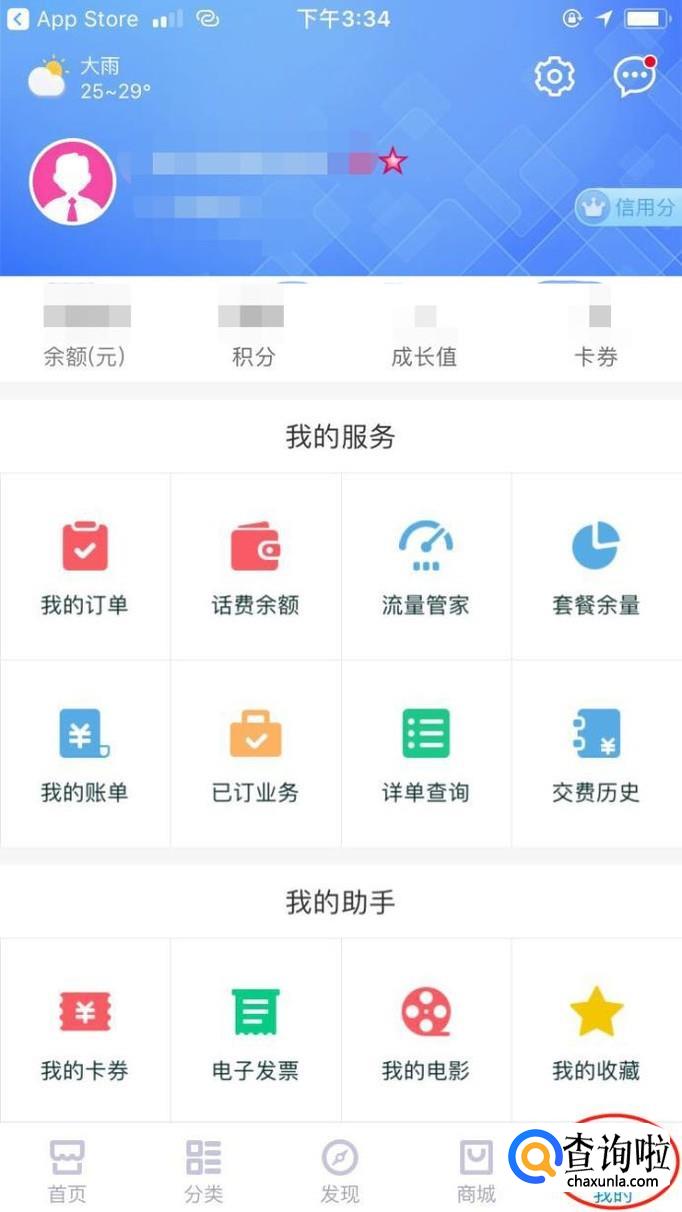
Task: Tap the profile avatar picture
Action: (72, 182)
